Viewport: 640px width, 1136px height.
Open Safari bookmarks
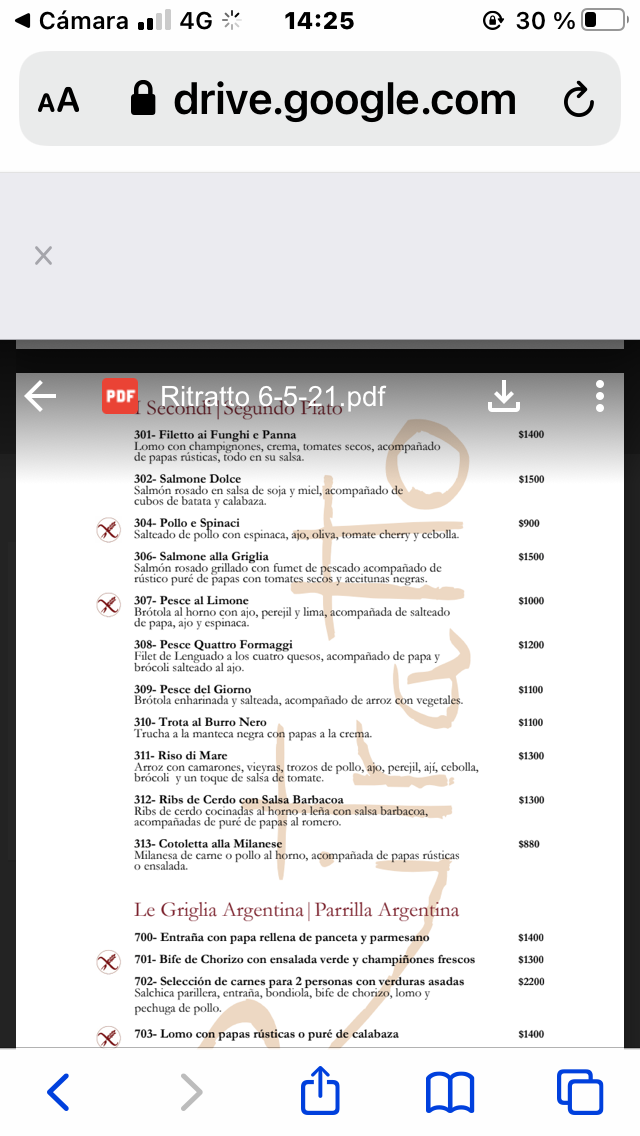coord(450,1092)
